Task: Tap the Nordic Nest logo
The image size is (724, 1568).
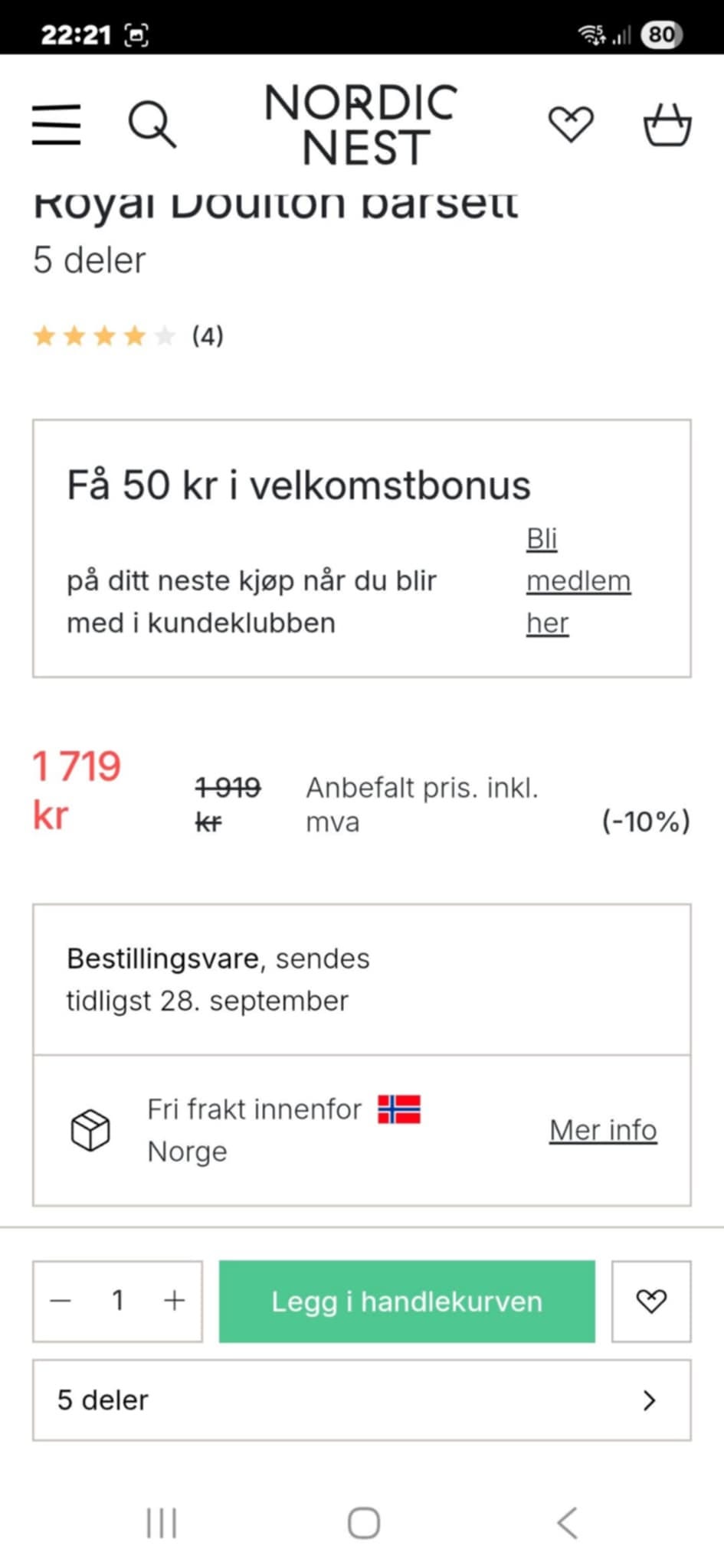Action: [x=360, y=126]
